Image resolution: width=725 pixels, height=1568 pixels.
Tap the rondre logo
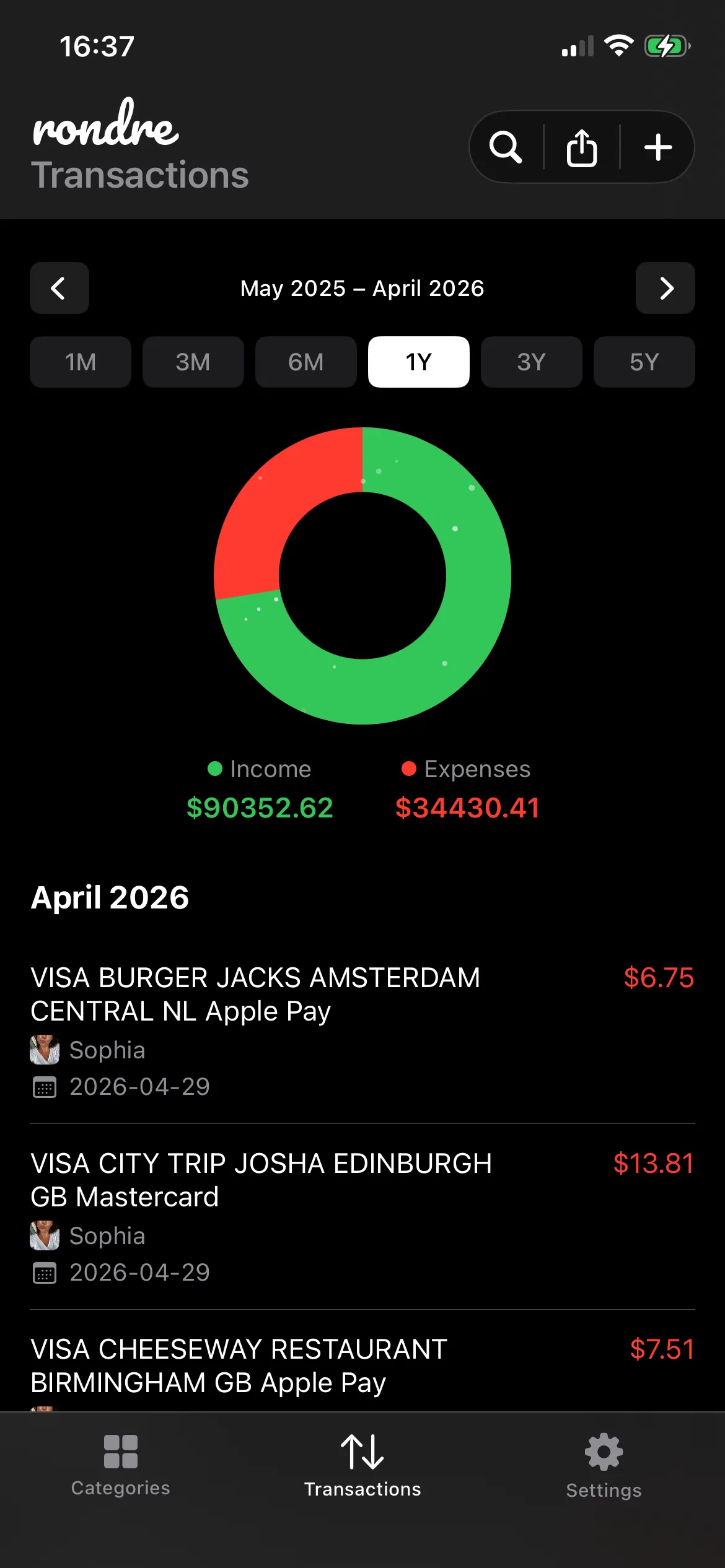tap(104, 128)
